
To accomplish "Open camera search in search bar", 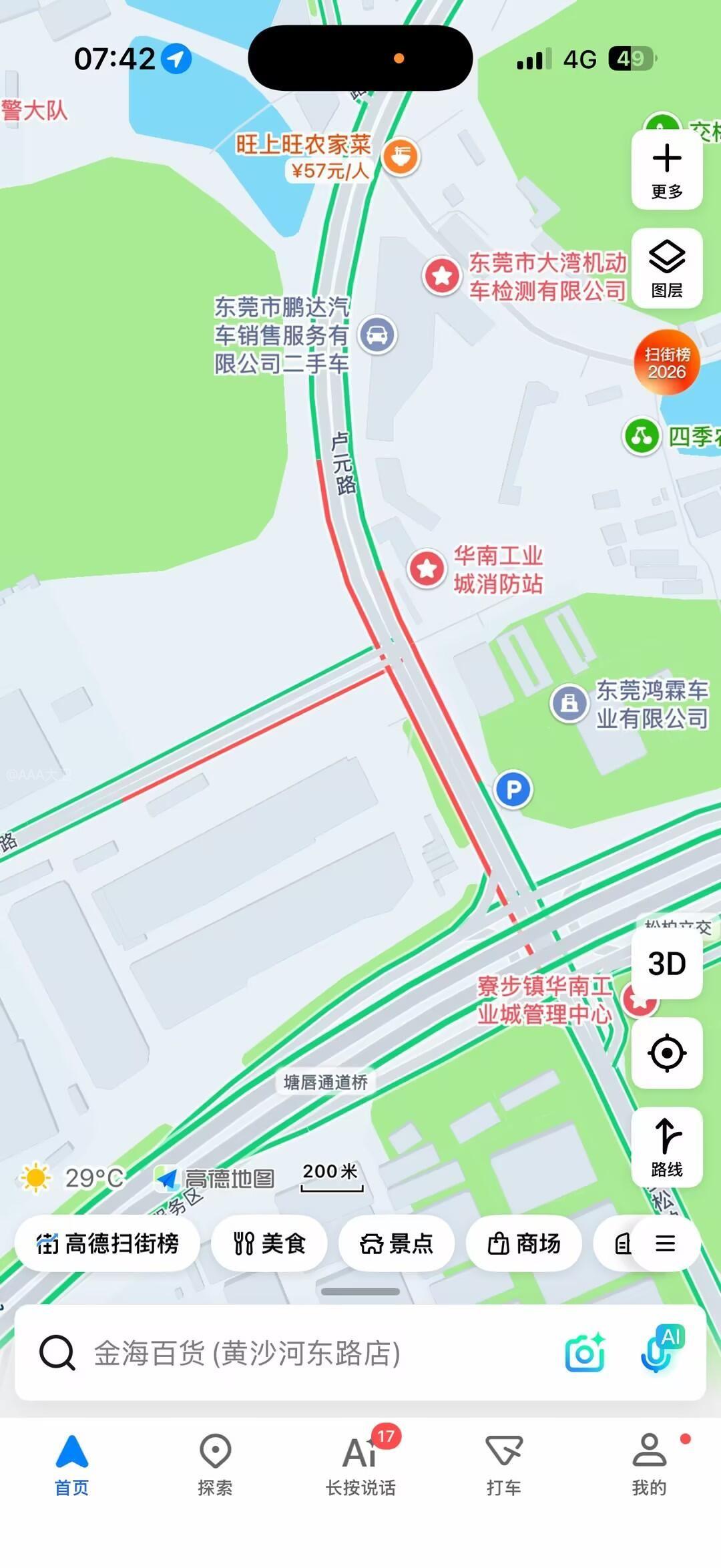I will coord(585,1353).
